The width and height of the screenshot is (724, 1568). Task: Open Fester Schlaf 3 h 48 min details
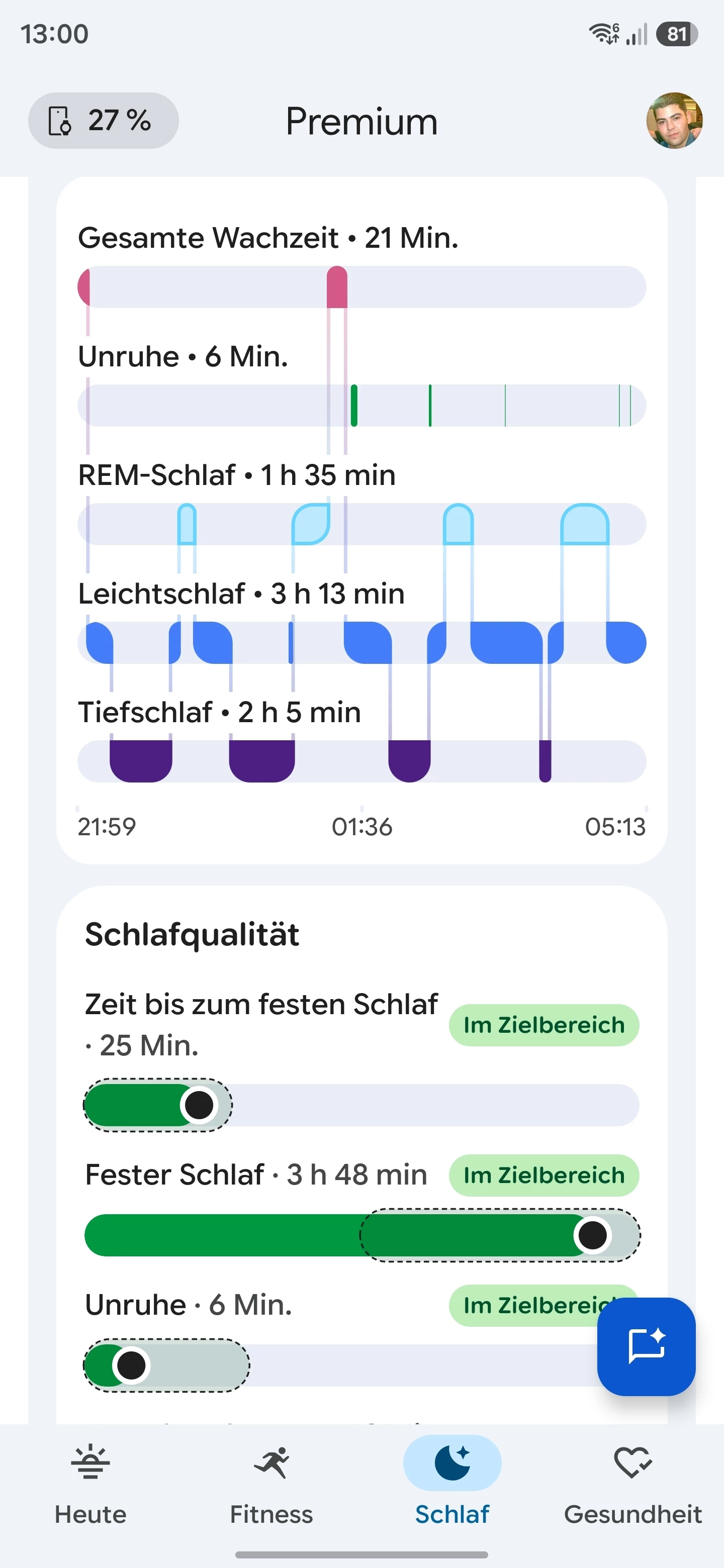pyautogui.click(x=361, y=1209)
